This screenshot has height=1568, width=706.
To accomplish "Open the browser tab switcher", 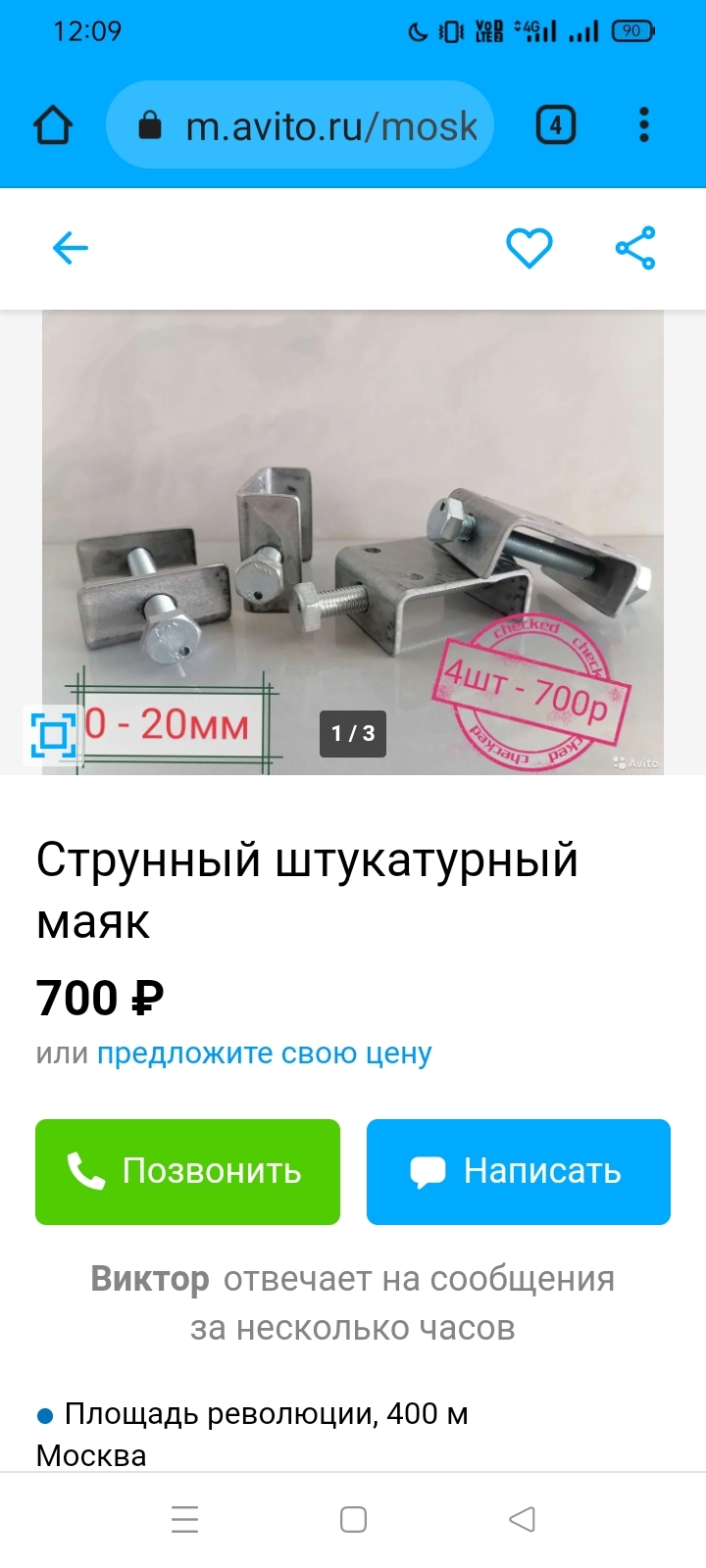I will coord(556,125).
